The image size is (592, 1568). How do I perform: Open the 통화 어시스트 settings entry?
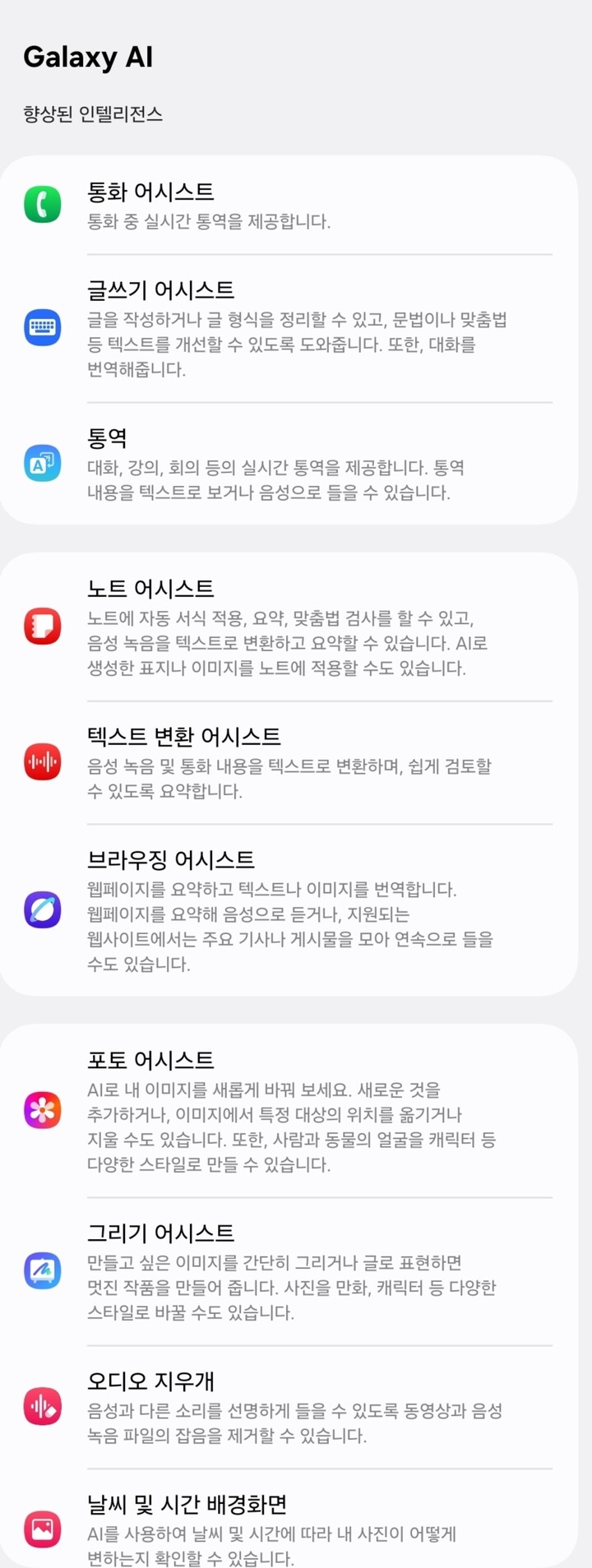click(x=296, y=206)
